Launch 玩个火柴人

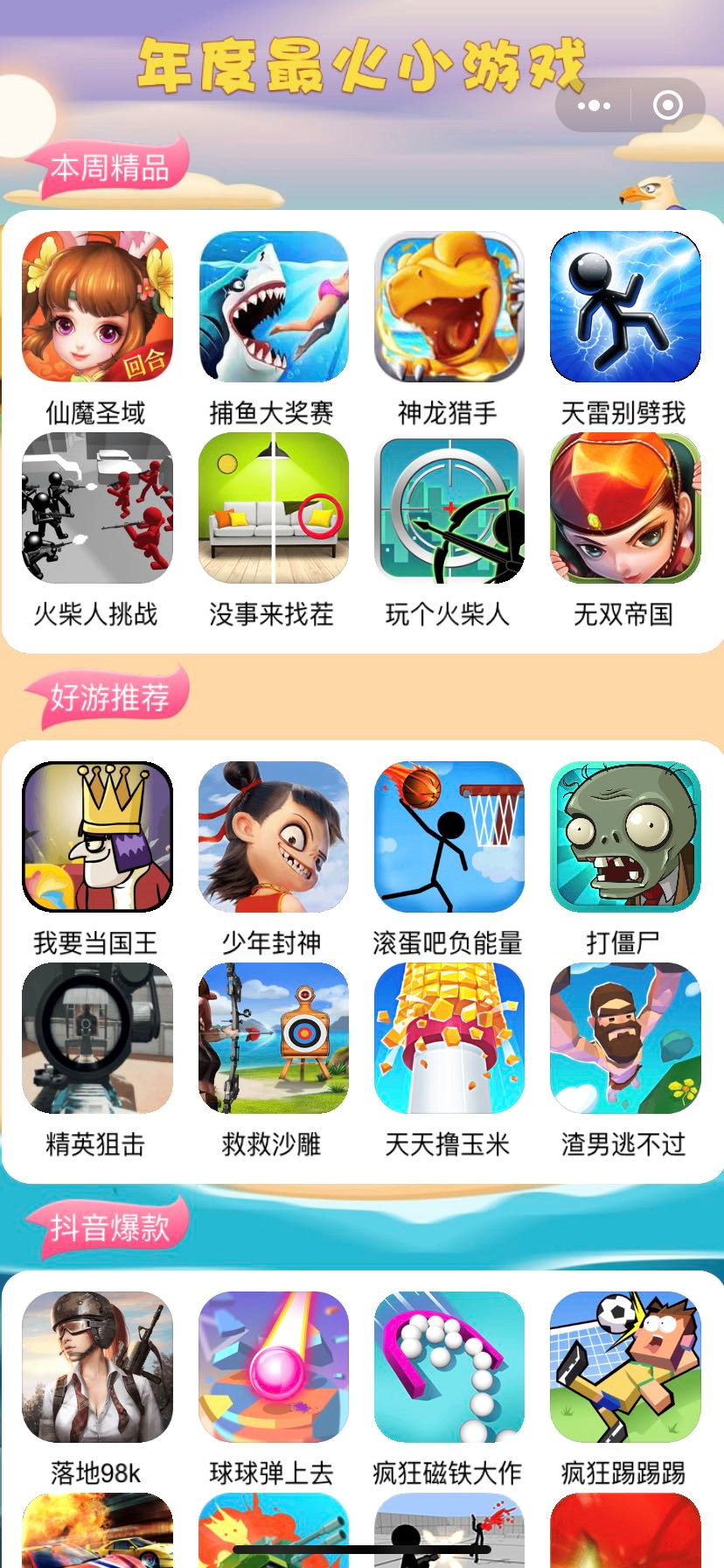[449, 508]
